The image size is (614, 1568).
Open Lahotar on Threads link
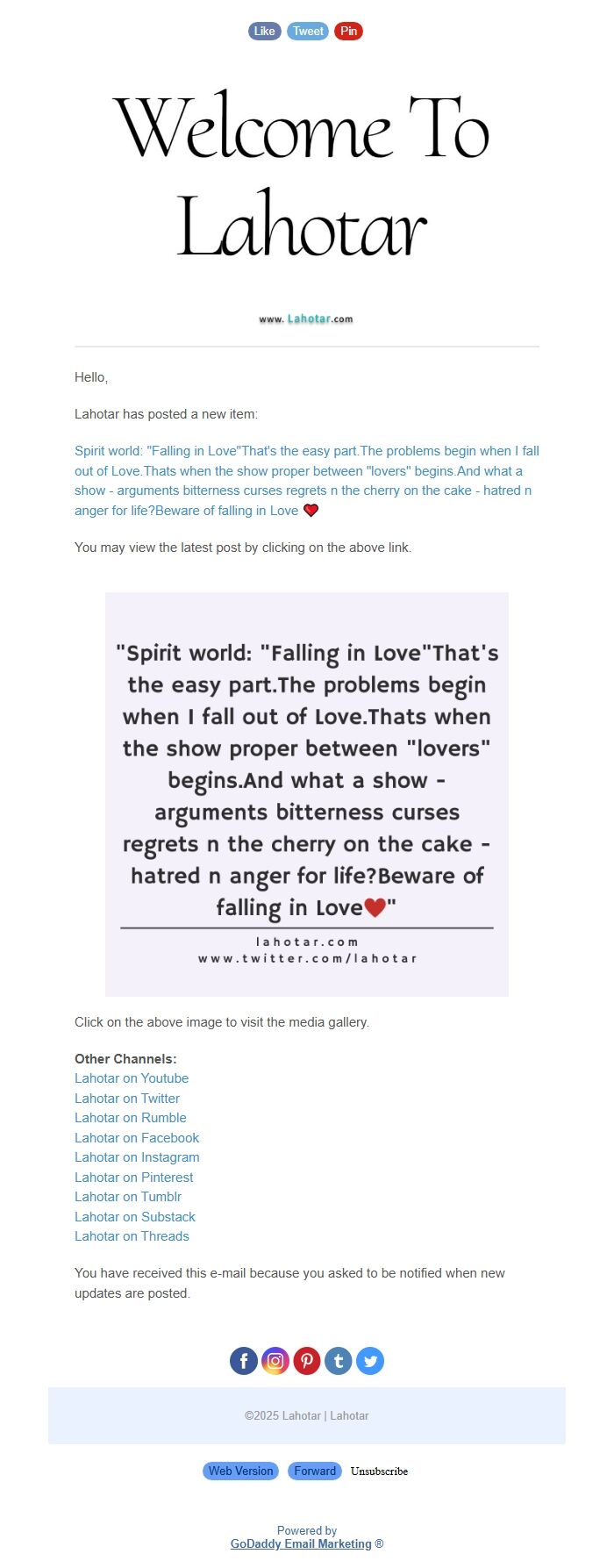(132, 1236)
